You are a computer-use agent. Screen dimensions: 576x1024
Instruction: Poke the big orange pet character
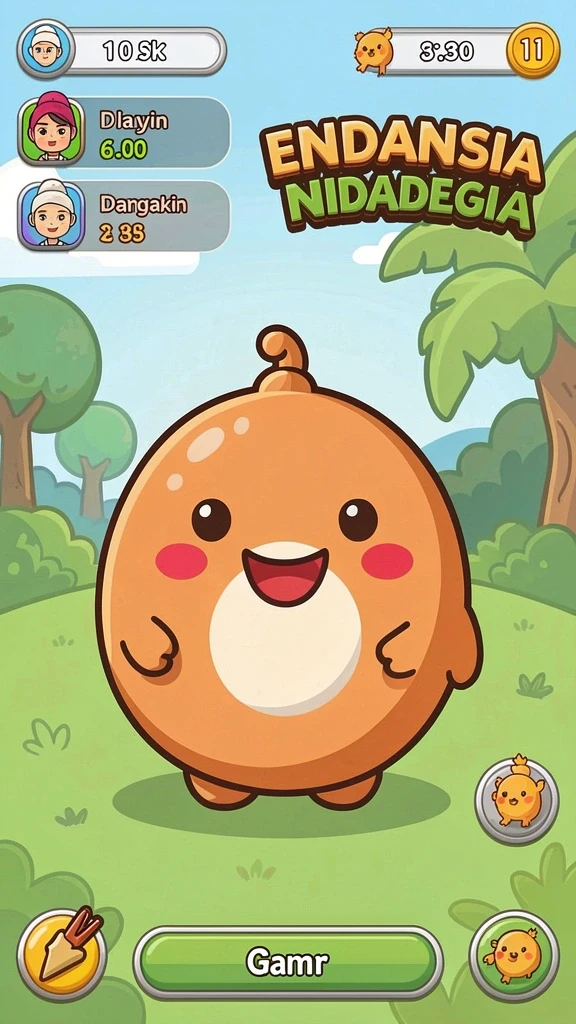point(287,575)
